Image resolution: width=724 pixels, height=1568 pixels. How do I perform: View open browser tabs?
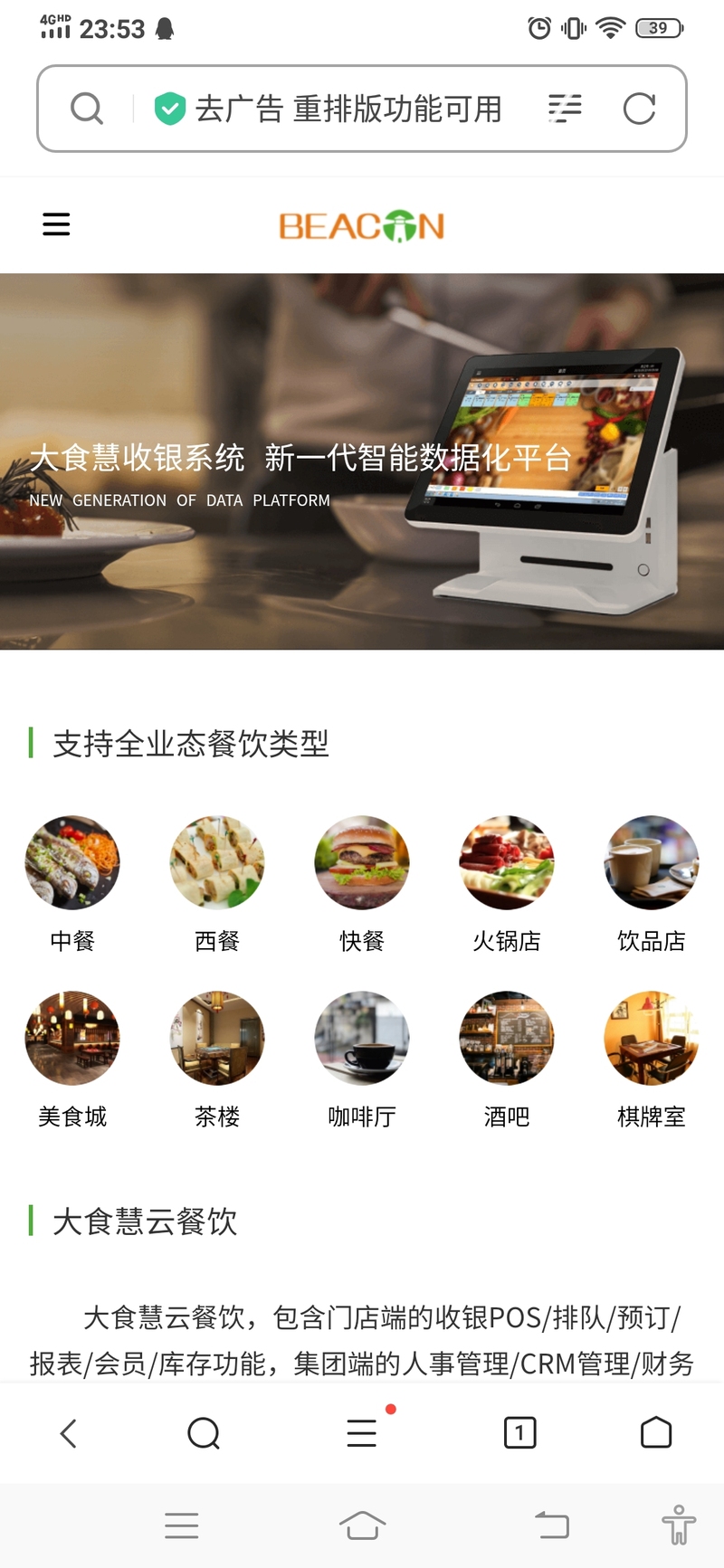(519, 1433)
